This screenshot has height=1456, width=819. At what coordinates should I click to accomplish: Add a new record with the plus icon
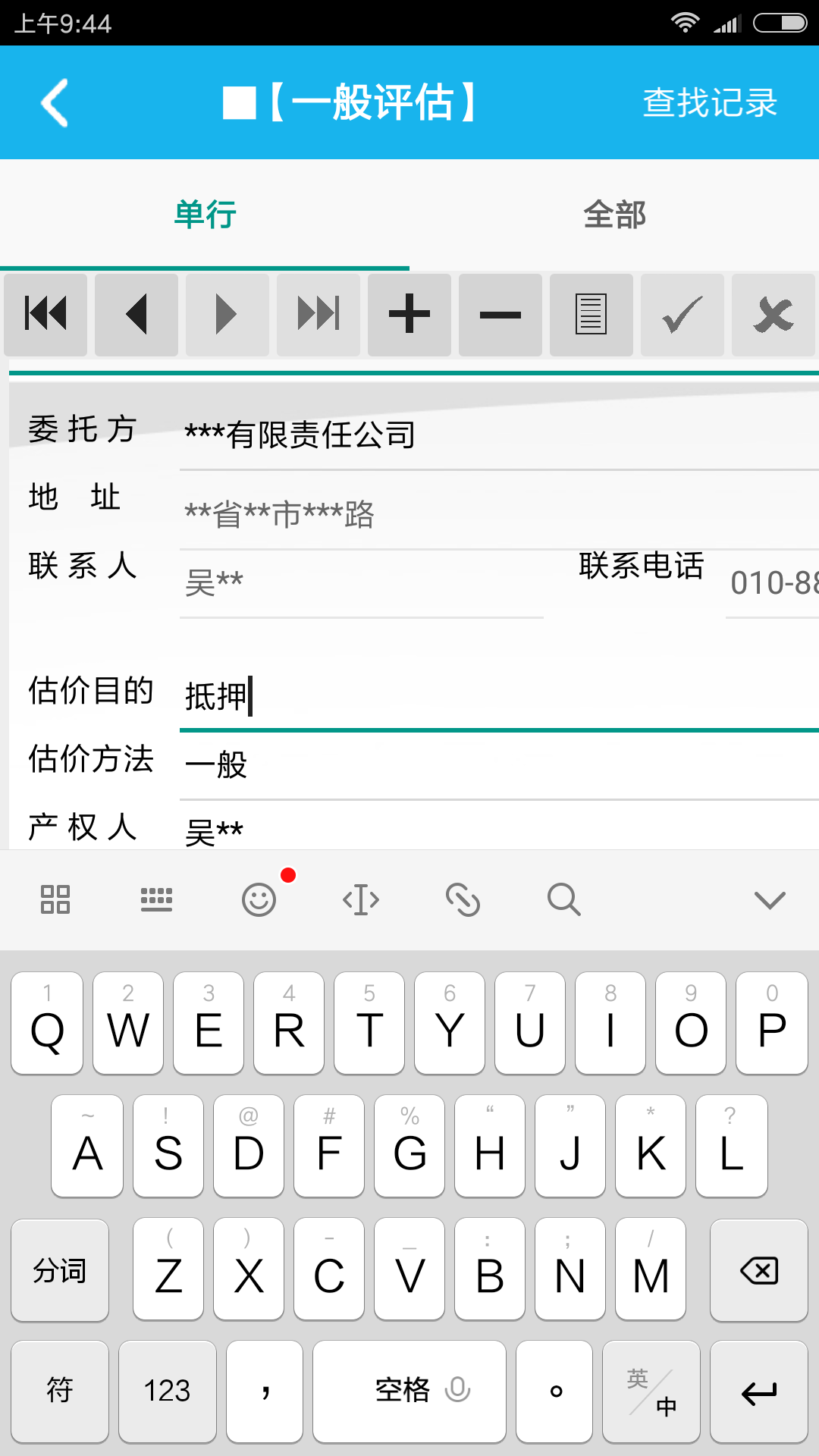[409, 314]
